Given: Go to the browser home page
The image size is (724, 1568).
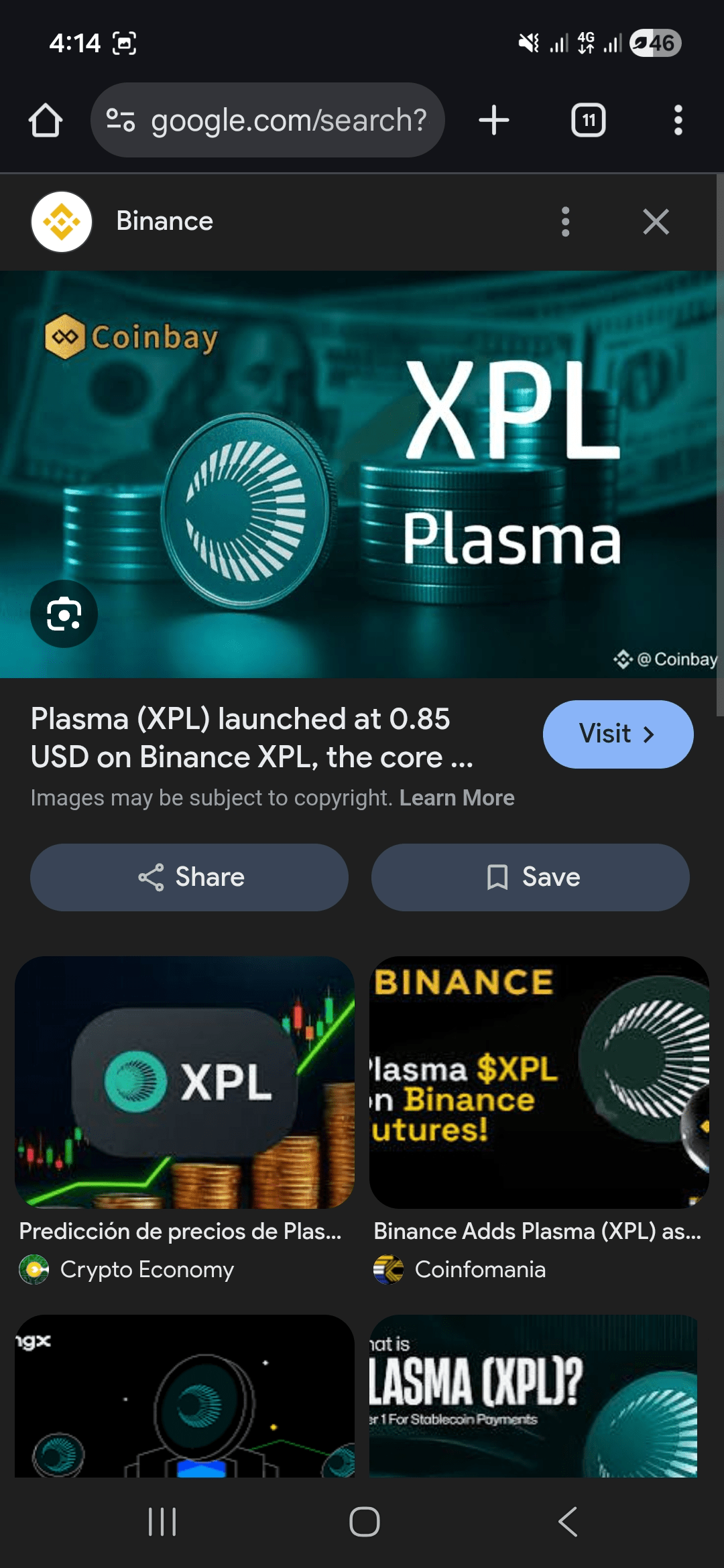Looking at the screenshot, I should coord(46,121).
